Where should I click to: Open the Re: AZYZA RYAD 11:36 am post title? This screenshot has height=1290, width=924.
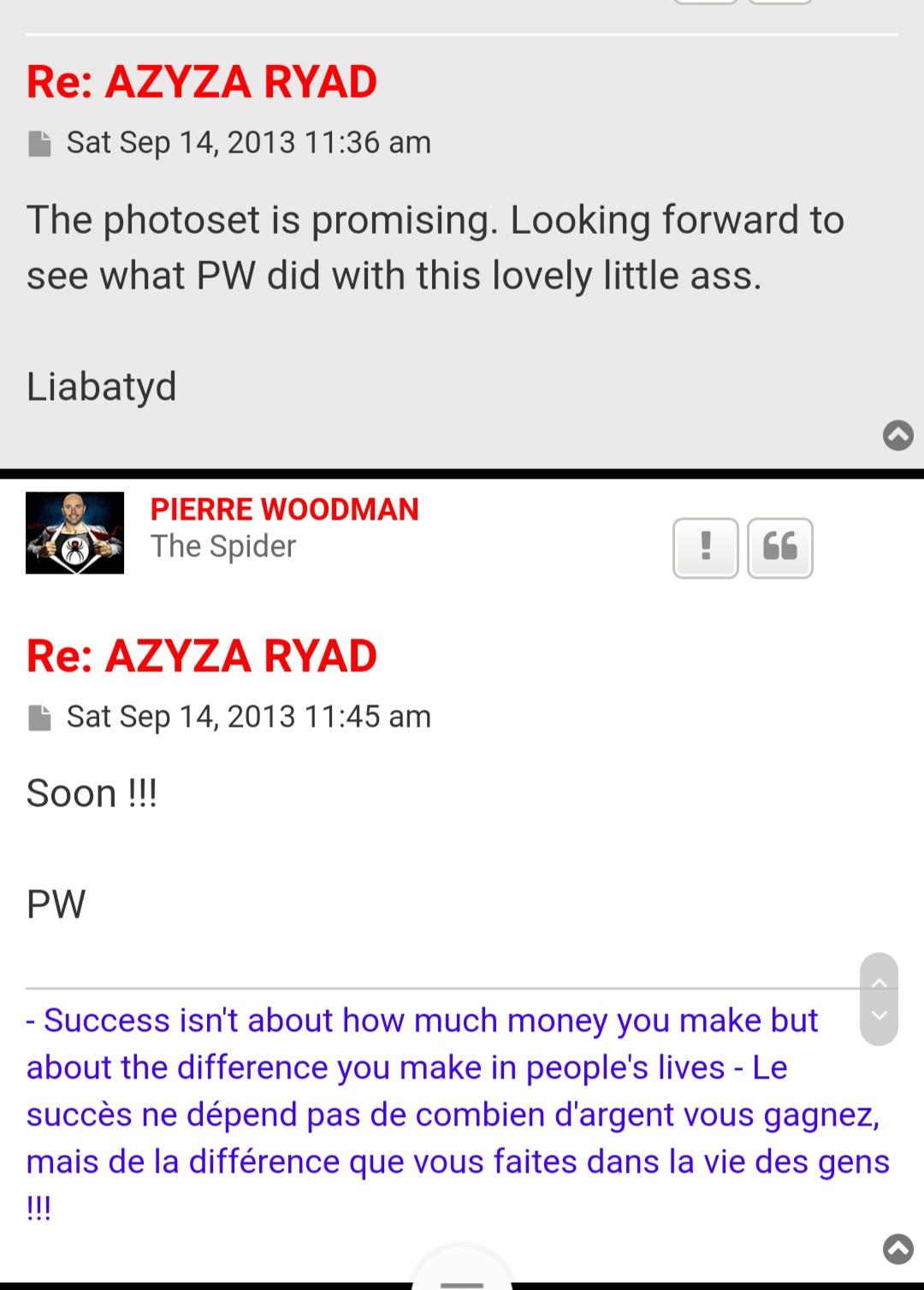(202, 82)
